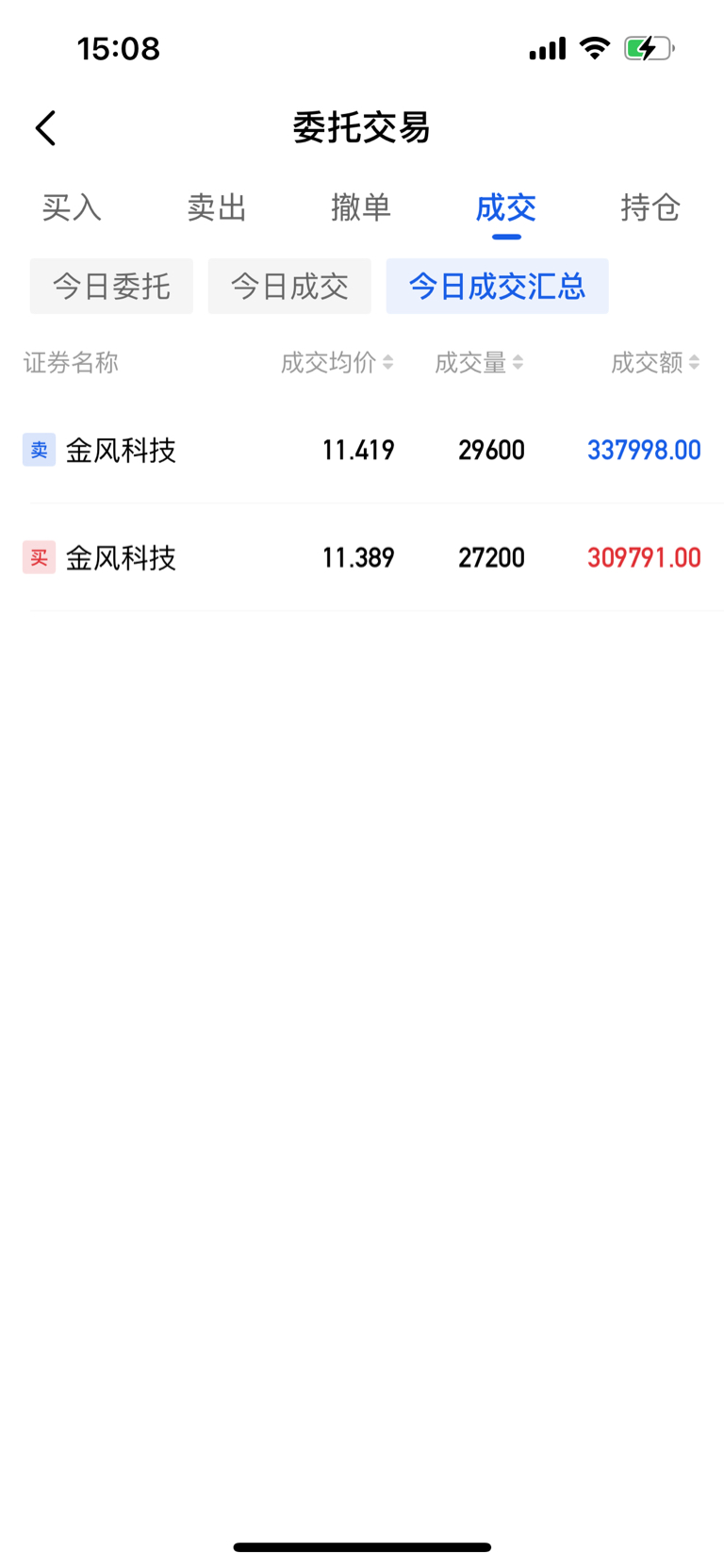Viewport: 724px width, 1568px height.
Task: Tap the back chevron to exit 委托交易
Action: (44, 126)
